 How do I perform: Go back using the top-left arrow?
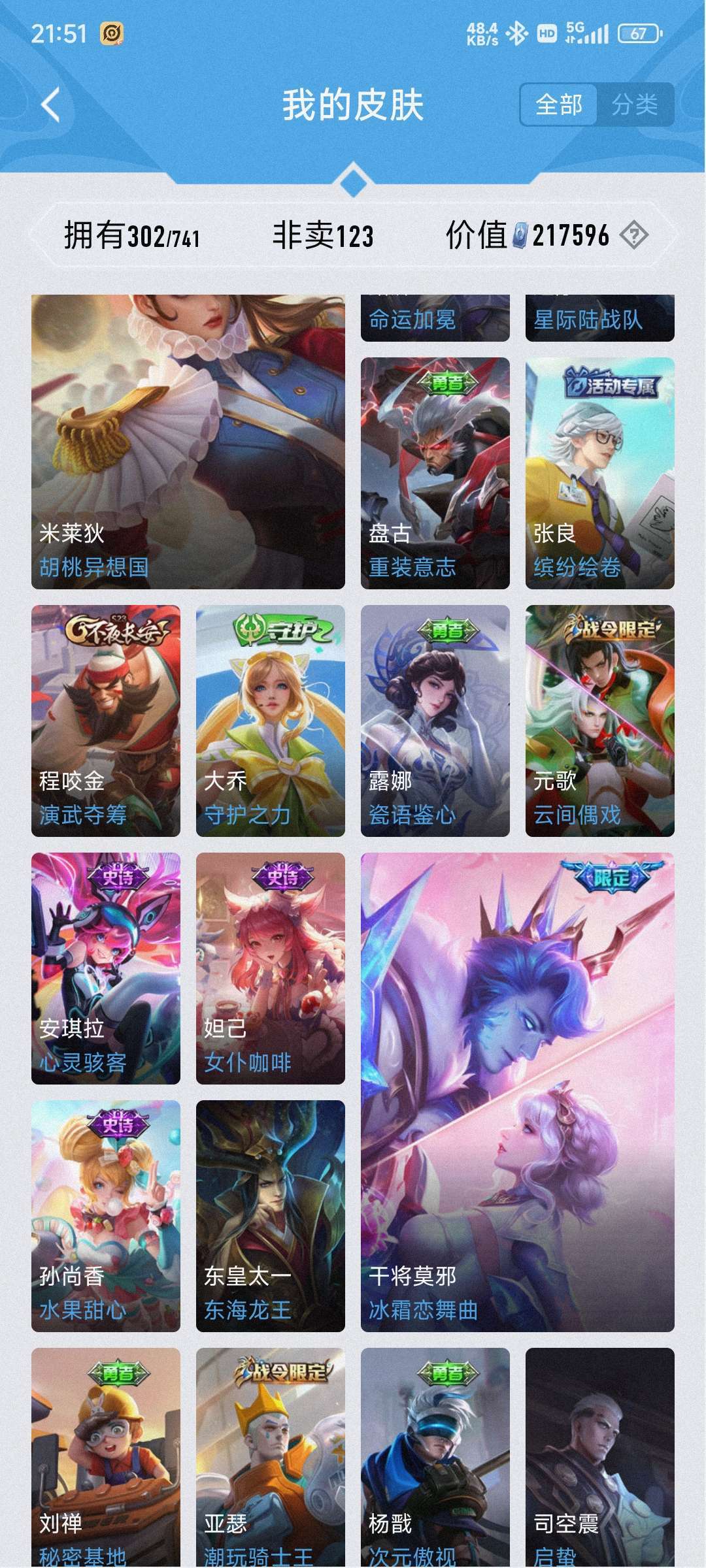coord(50,105)
